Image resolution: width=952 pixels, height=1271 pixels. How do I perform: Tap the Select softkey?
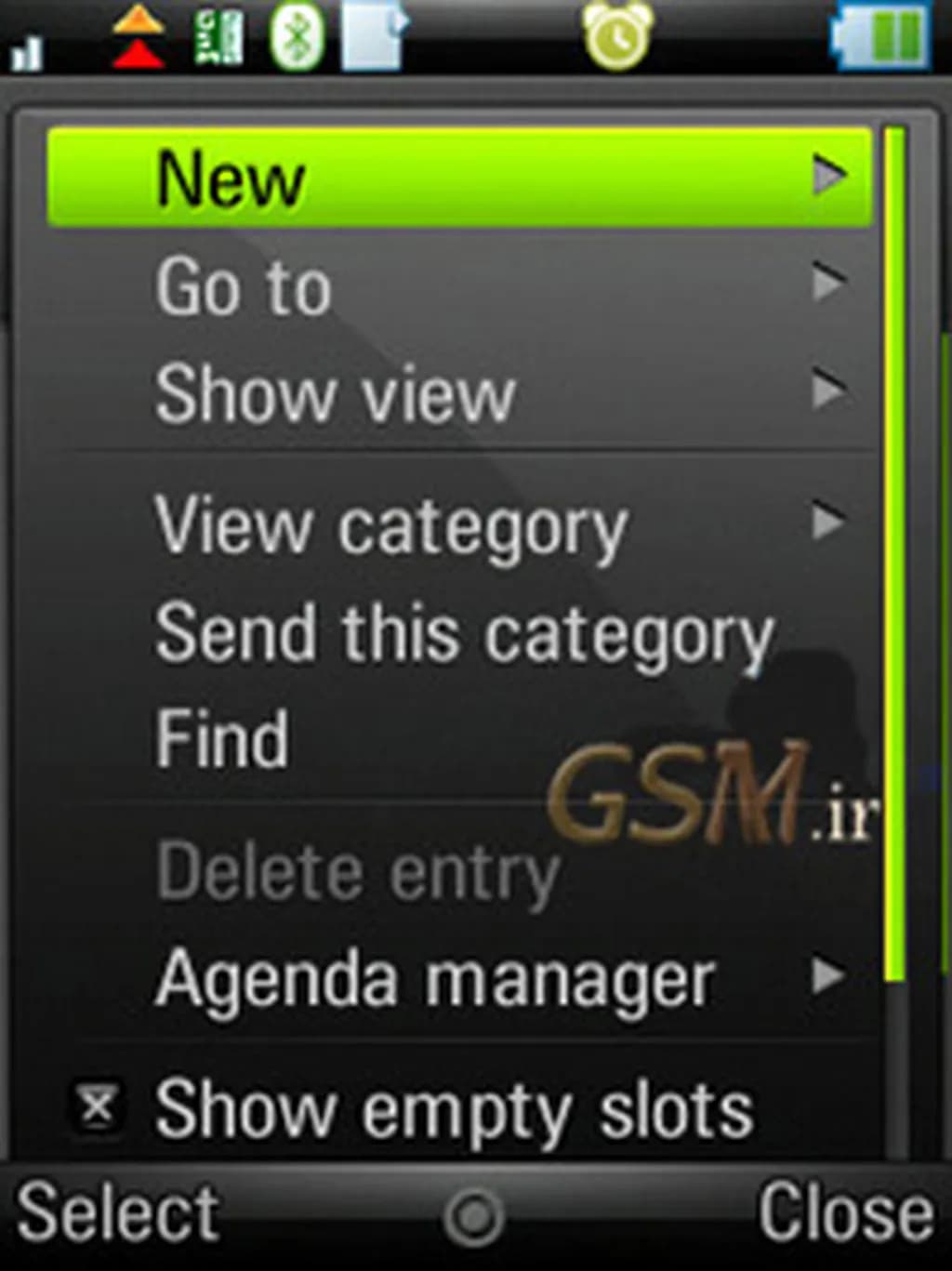(118, 1213)
